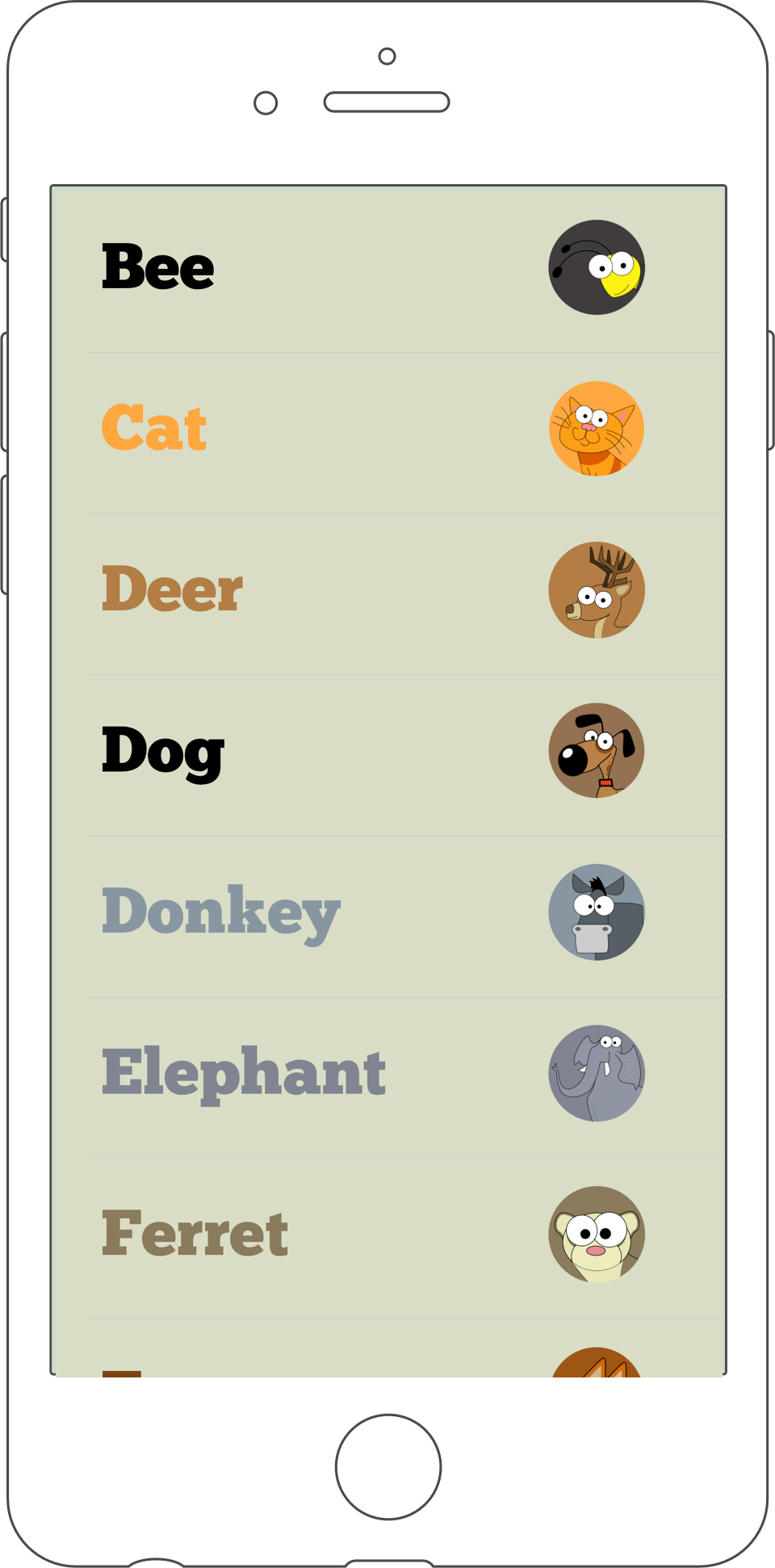
Task: Select the Ferret entry
Action: pos(387,1235)
